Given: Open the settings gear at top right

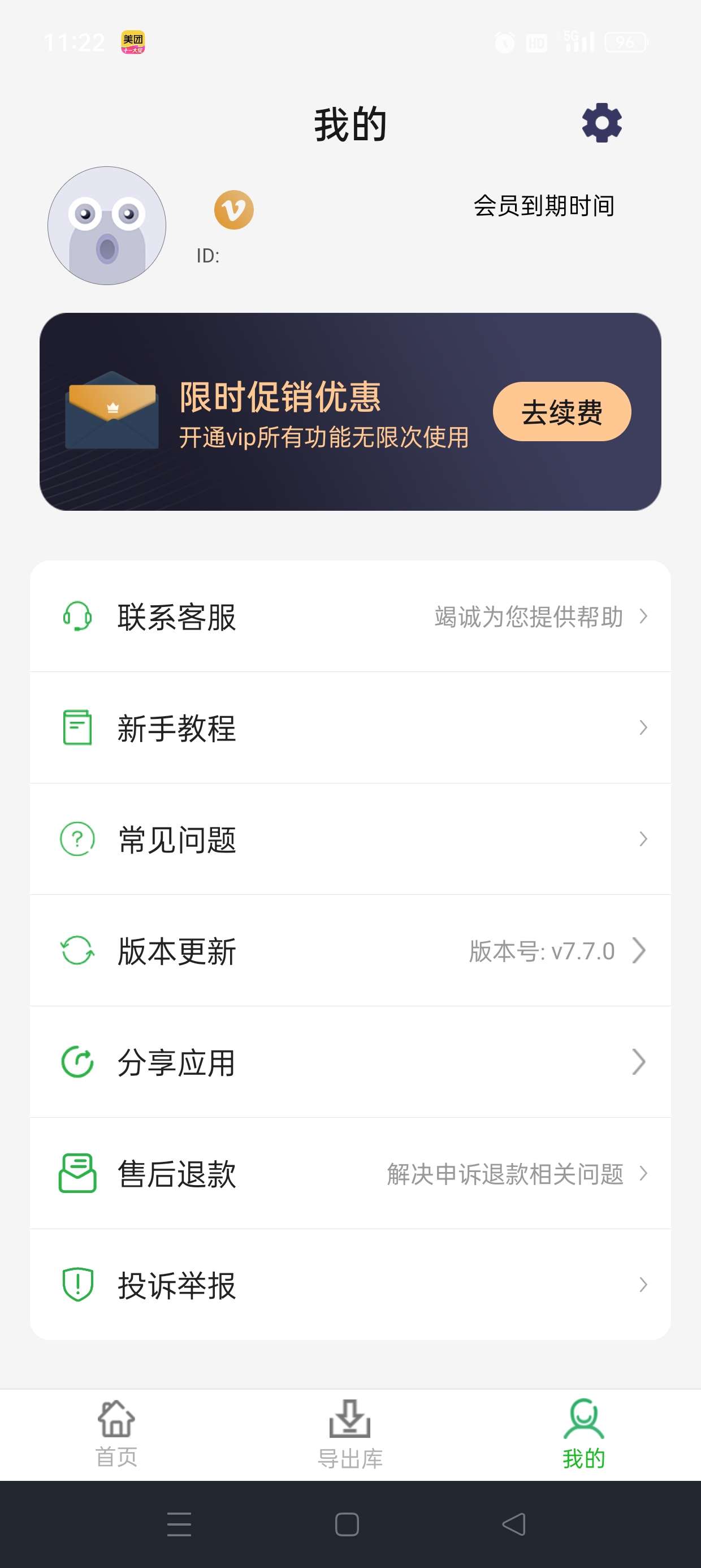Looking at the screenshot, I should click(x=602, y=122).
